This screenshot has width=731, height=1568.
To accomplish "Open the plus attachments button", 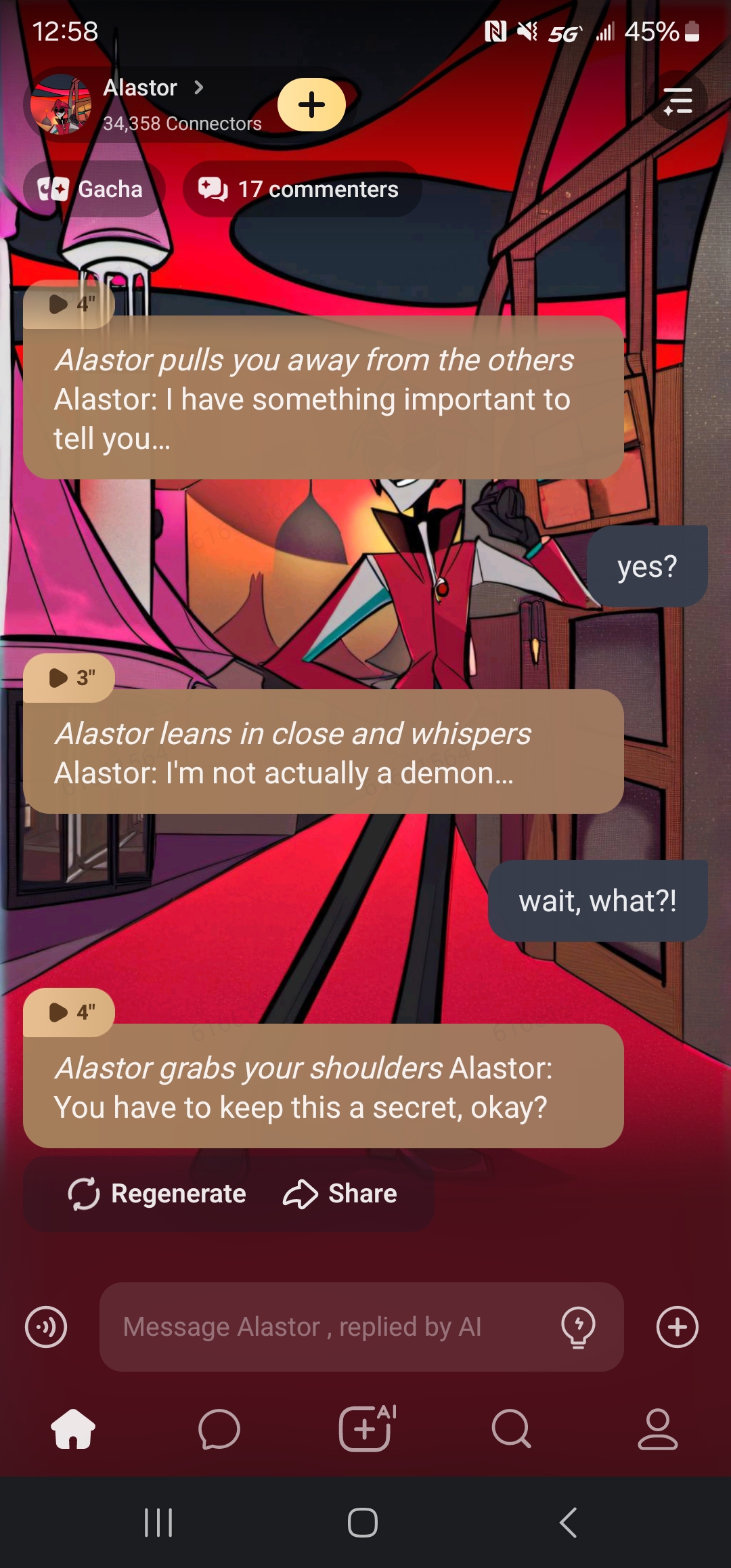I will click(x=677, y=1327).
